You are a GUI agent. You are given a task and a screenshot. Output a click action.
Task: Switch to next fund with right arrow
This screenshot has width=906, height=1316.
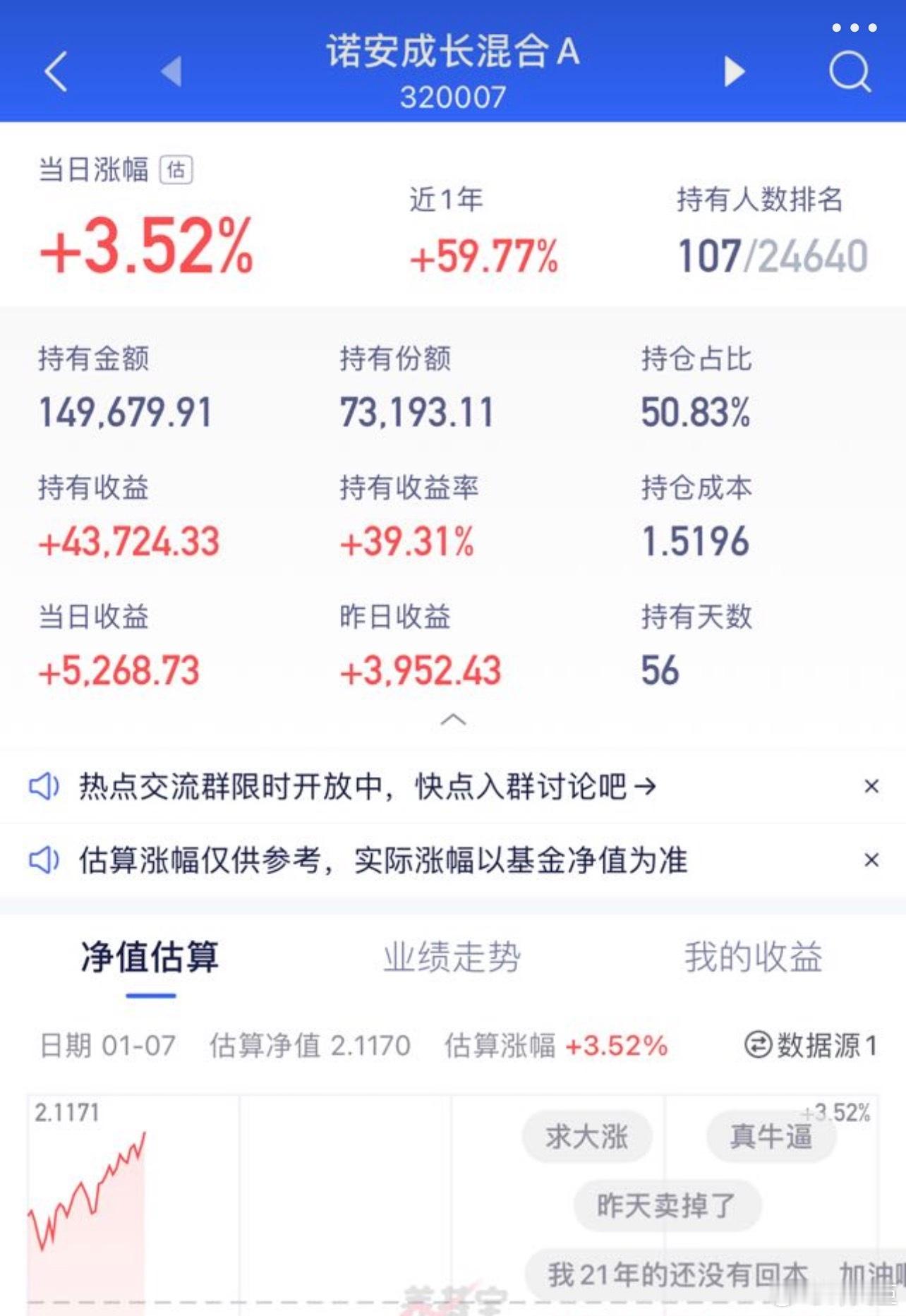click(734, 71)
